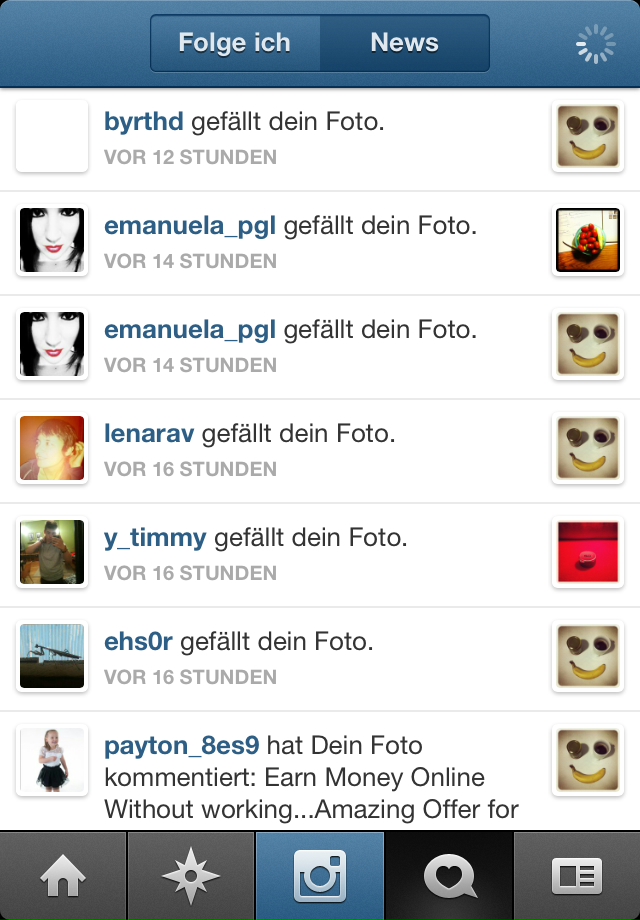Tap the y_timmy username

155,538
